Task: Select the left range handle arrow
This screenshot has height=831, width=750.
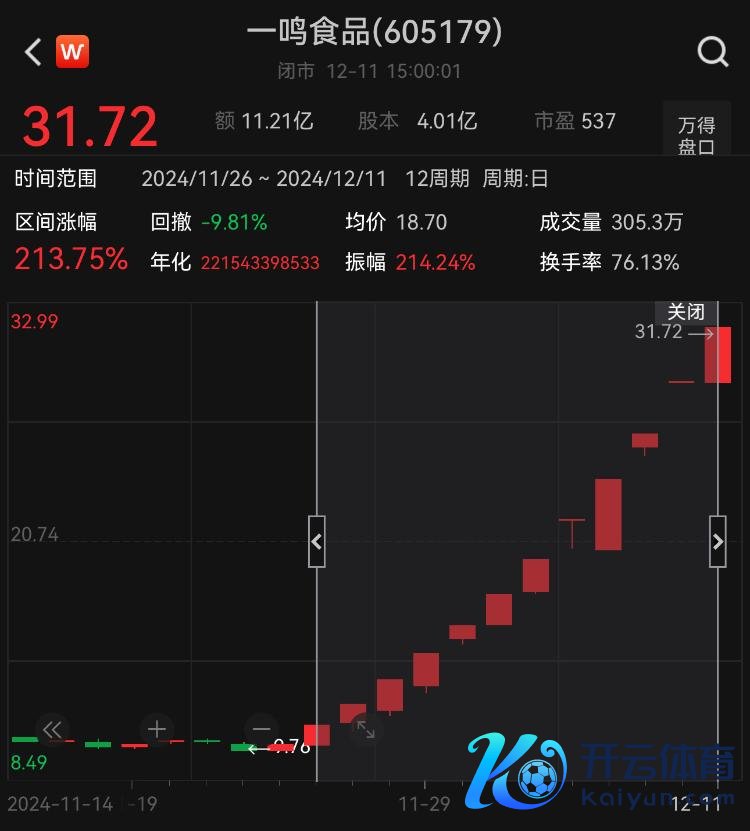Action: pyautogui.click(x=317, y=542)
